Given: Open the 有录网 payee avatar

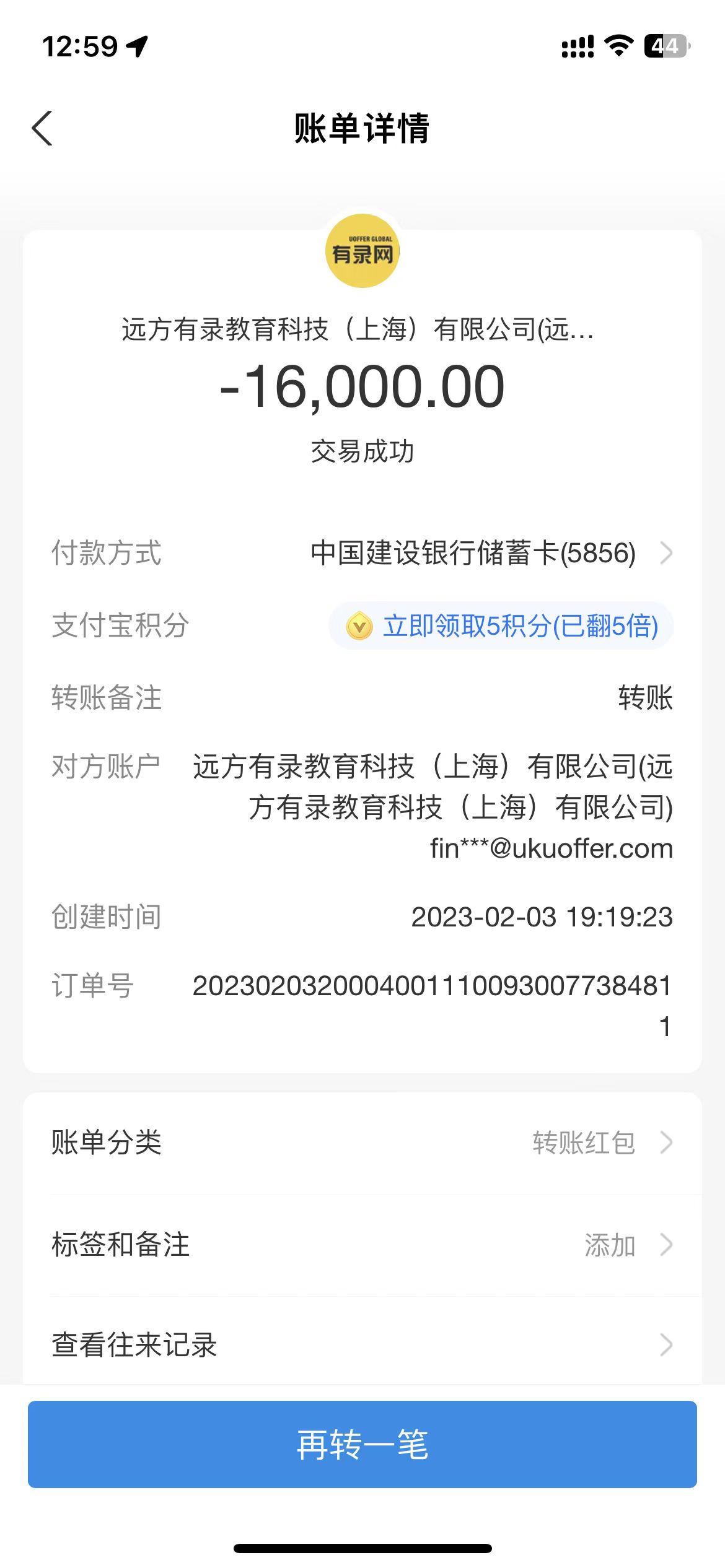Looking at the screenshot, I should 362,251.
